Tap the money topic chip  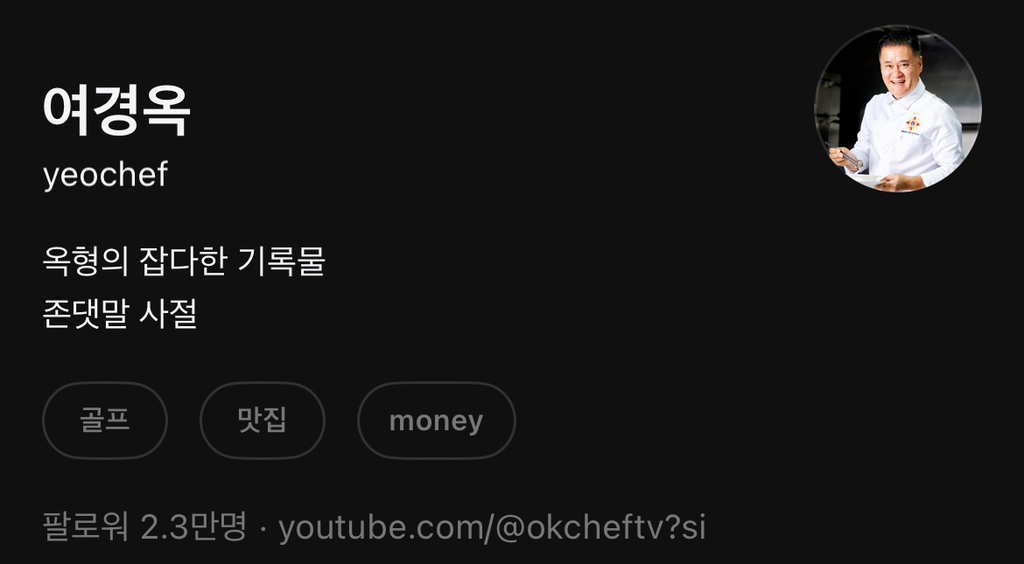point(436,420)
